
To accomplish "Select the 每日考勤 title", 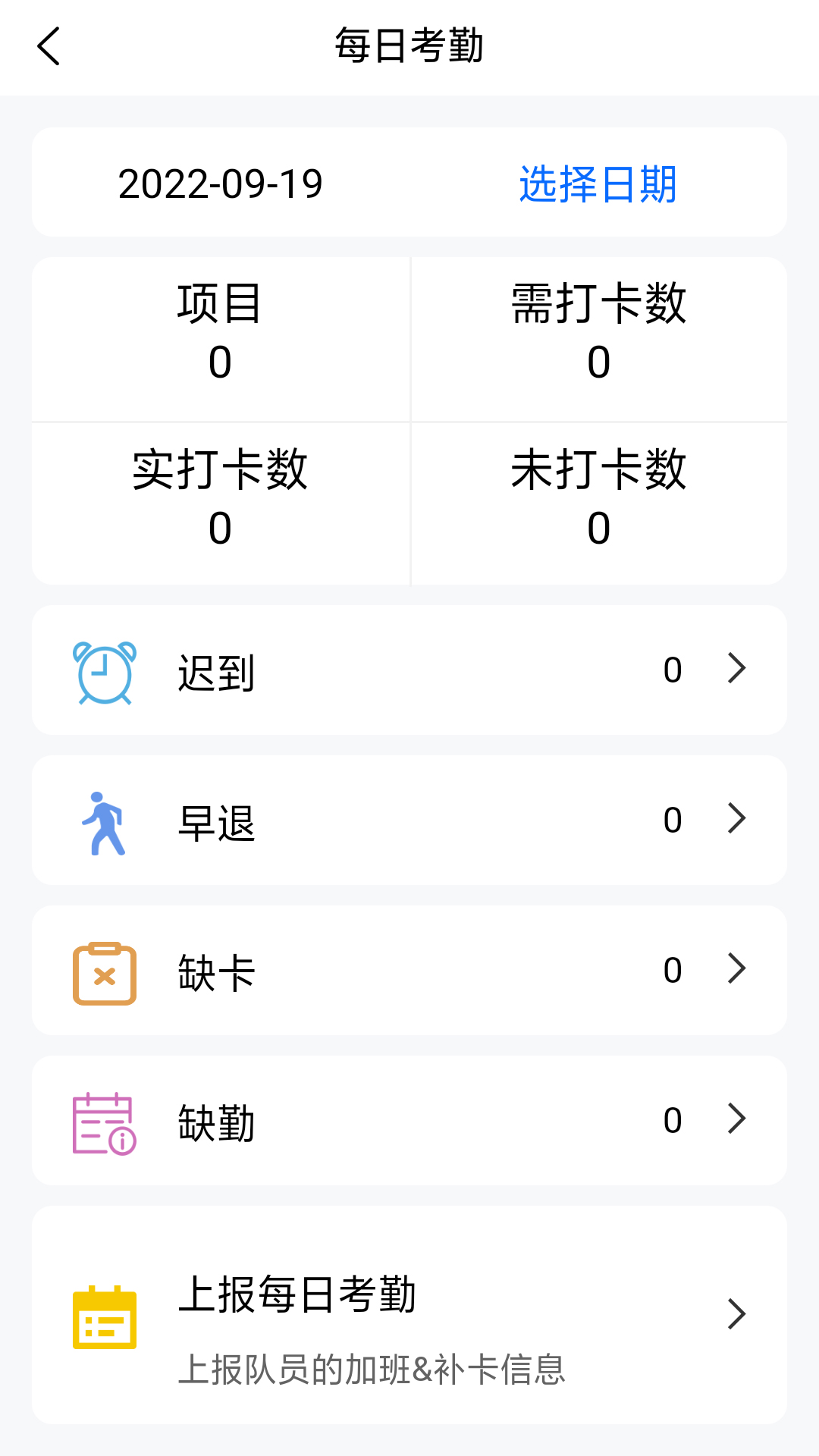I will coord(409,45).
